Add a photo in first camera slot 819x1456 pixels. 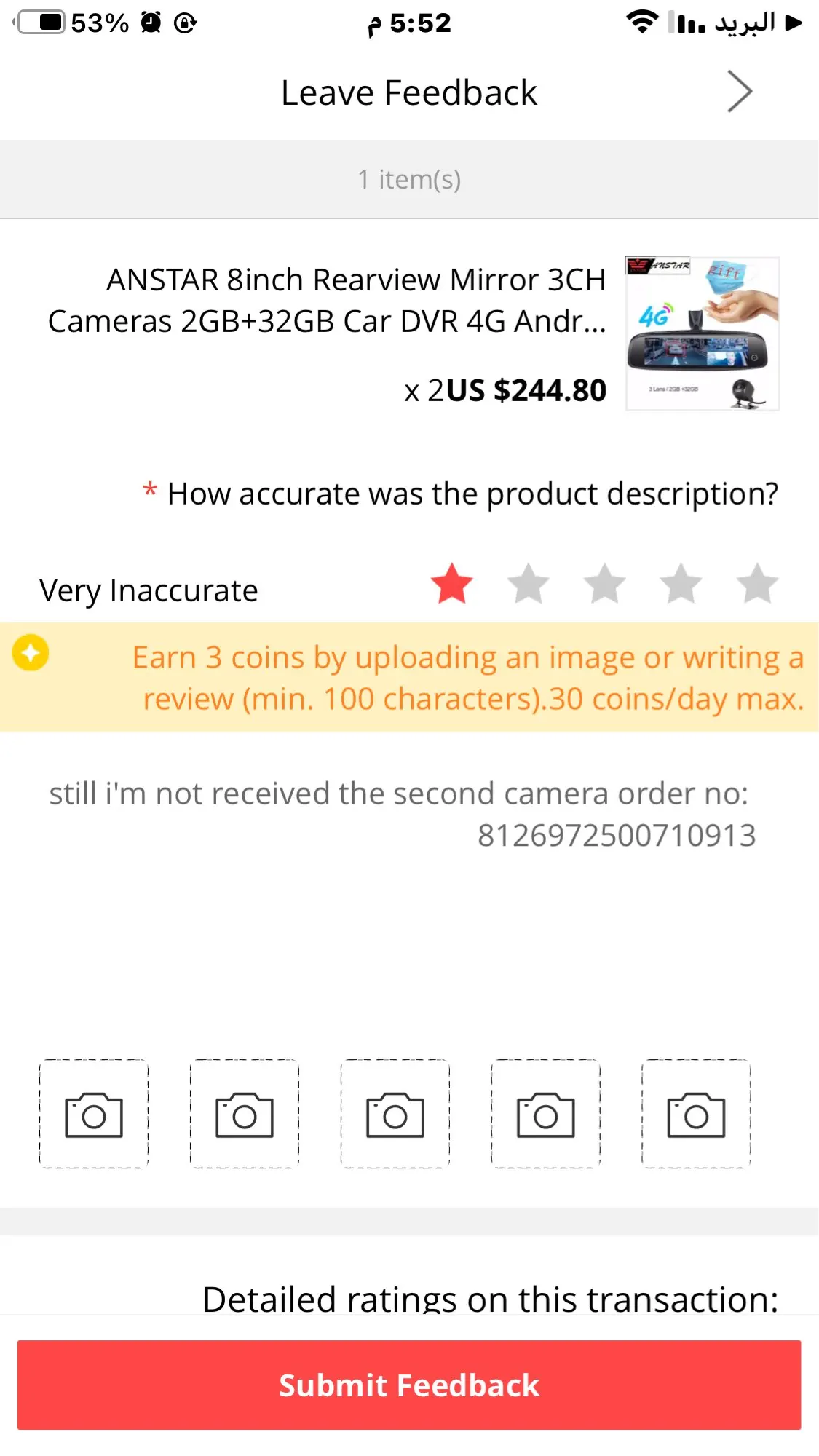click(94, 1114)
